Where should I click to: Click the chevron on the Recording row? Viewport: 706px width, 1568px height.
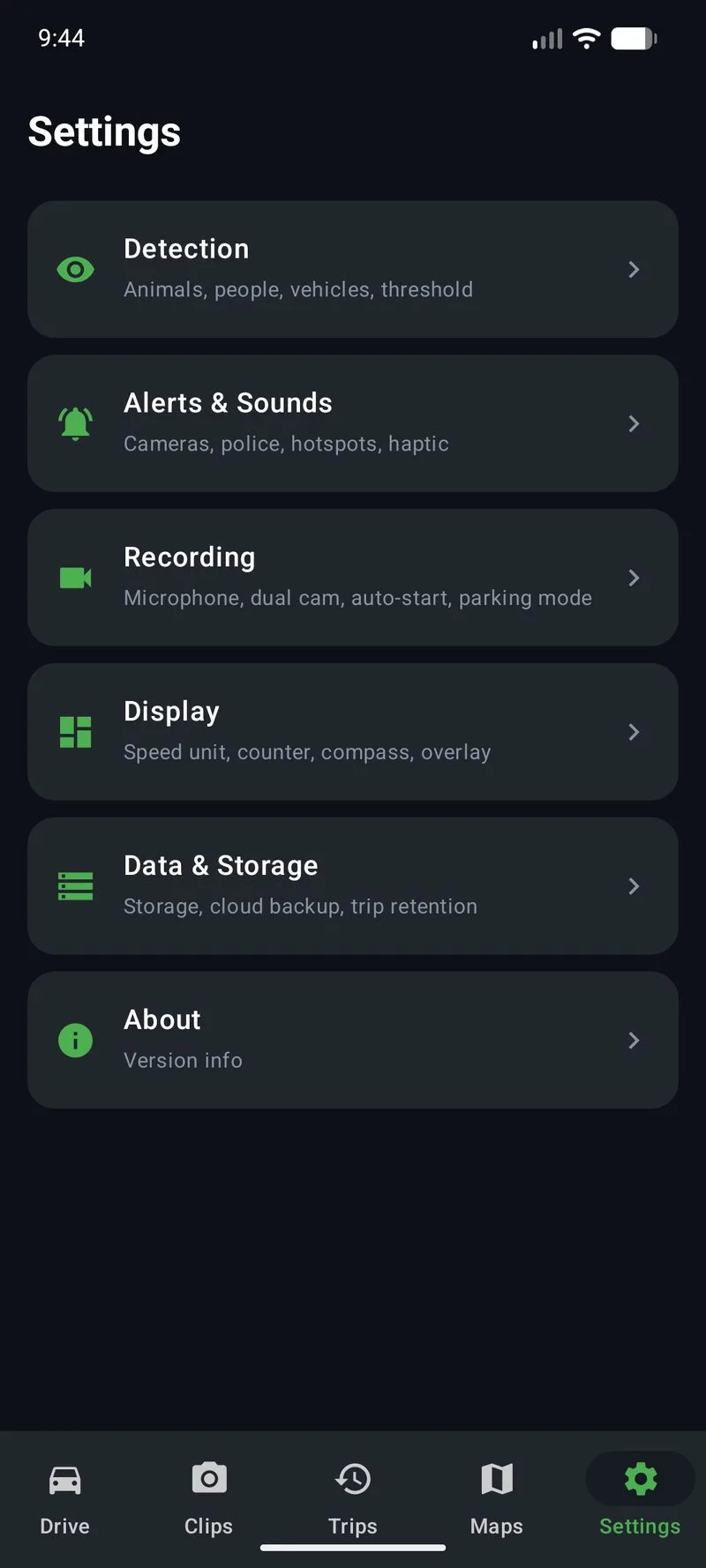pyautogui.click(x=633, y=578)
